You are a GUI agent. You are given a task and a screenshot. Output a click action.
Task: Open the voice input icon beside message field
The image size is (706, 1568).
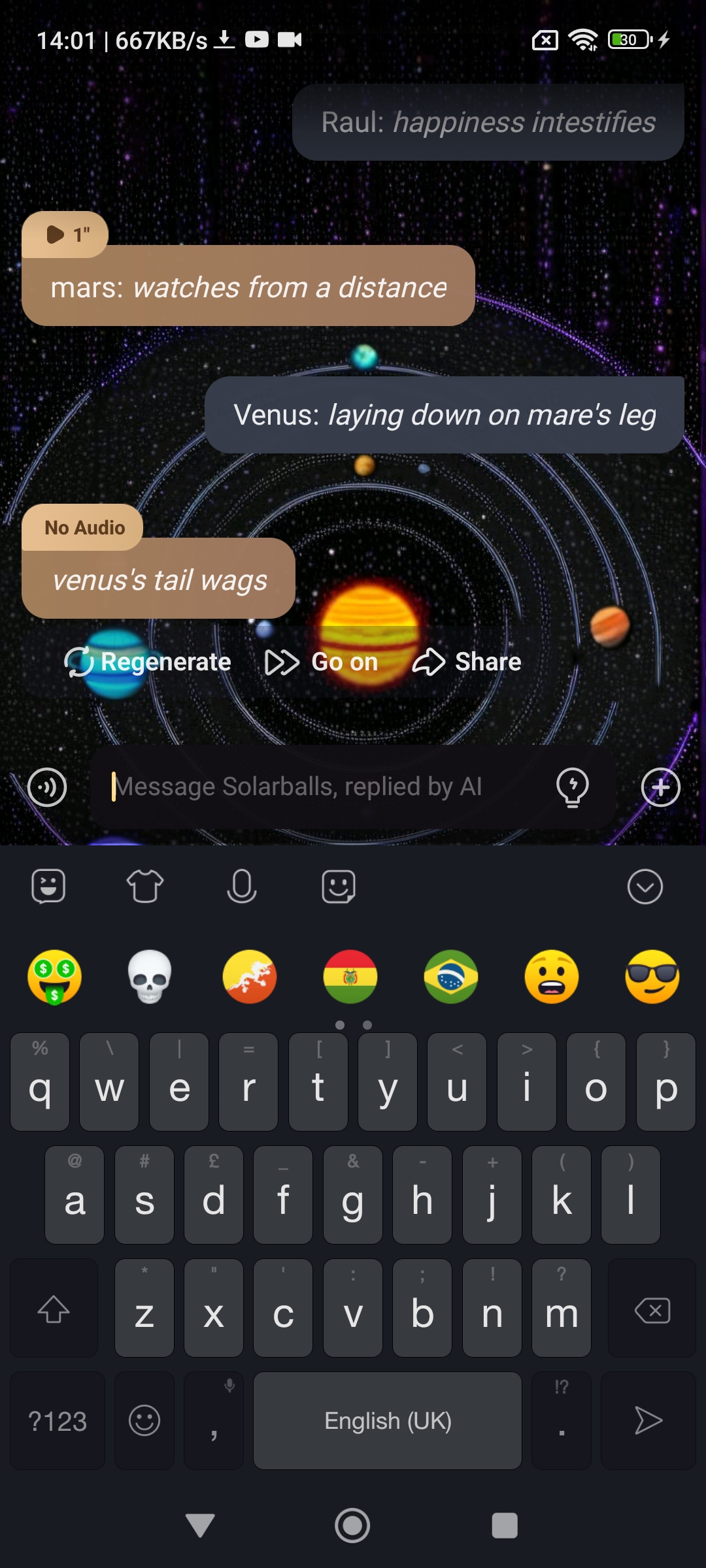click(x=47, y=787)
